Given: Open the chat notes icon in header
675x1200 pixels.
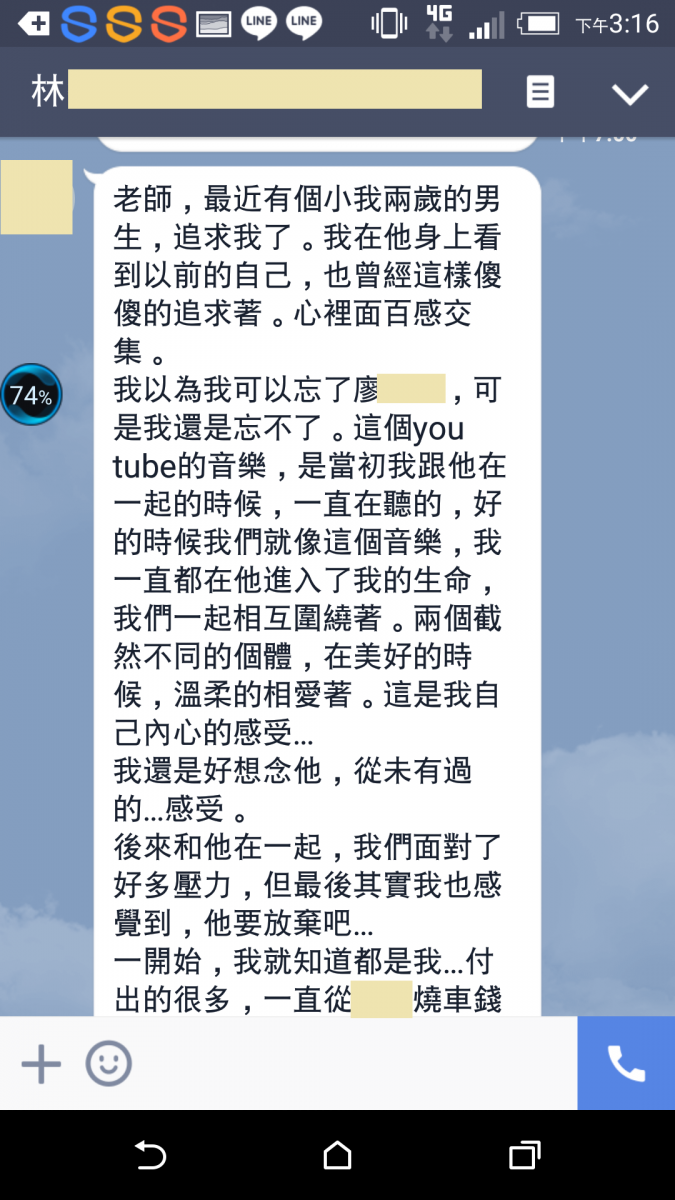Looking at the screenshot, I should point(540,93).
